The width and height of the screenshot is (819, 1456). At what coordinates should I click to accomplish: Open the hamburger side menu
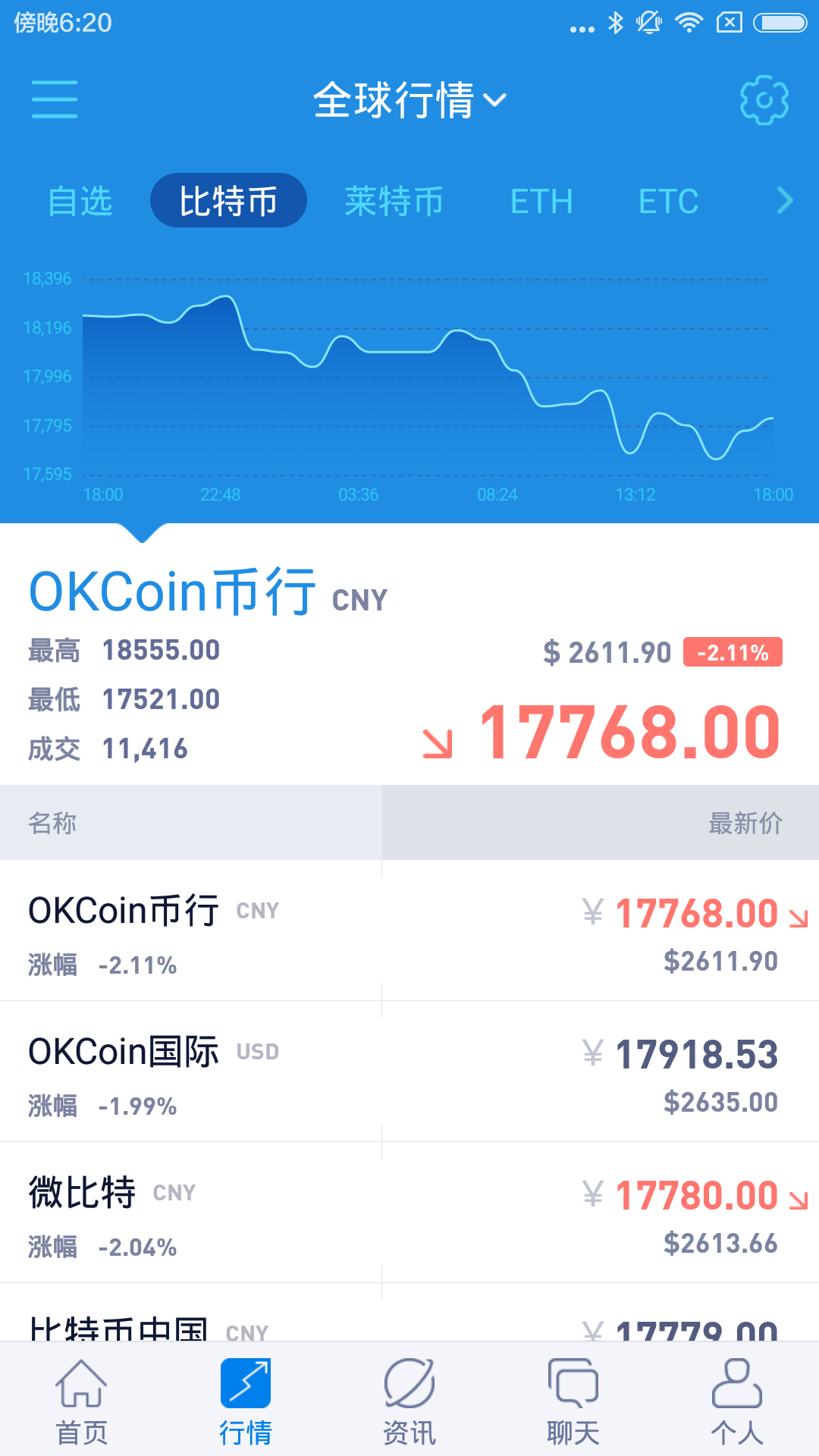point(55,99)
